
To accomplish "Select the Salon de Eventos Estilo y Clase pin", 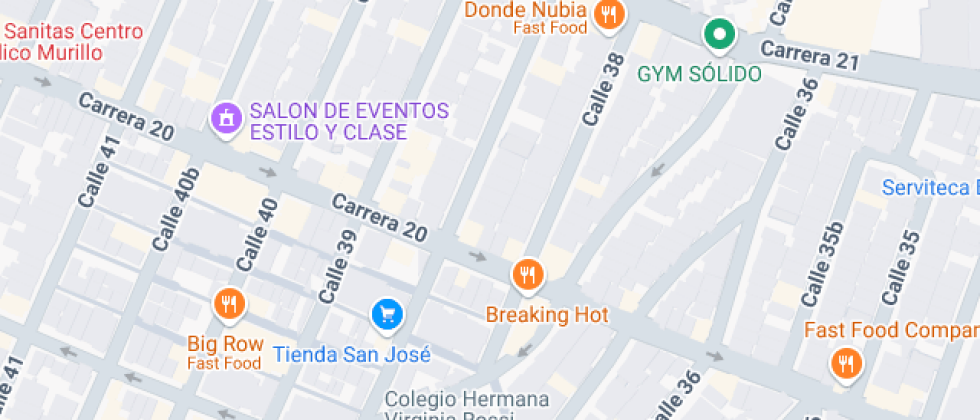I will click(x=226, y=117).
